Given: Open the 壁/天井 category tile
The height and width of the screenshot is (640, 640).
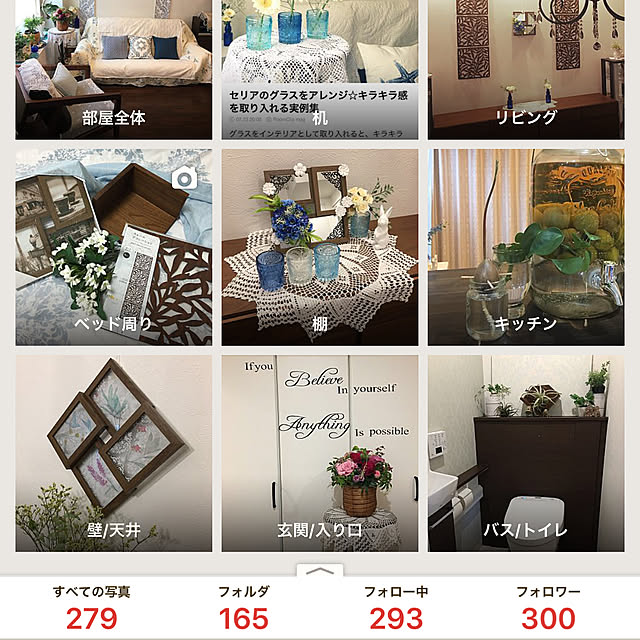Looking at the screenshot, I should pyautogui.click(x=113, y=454).
